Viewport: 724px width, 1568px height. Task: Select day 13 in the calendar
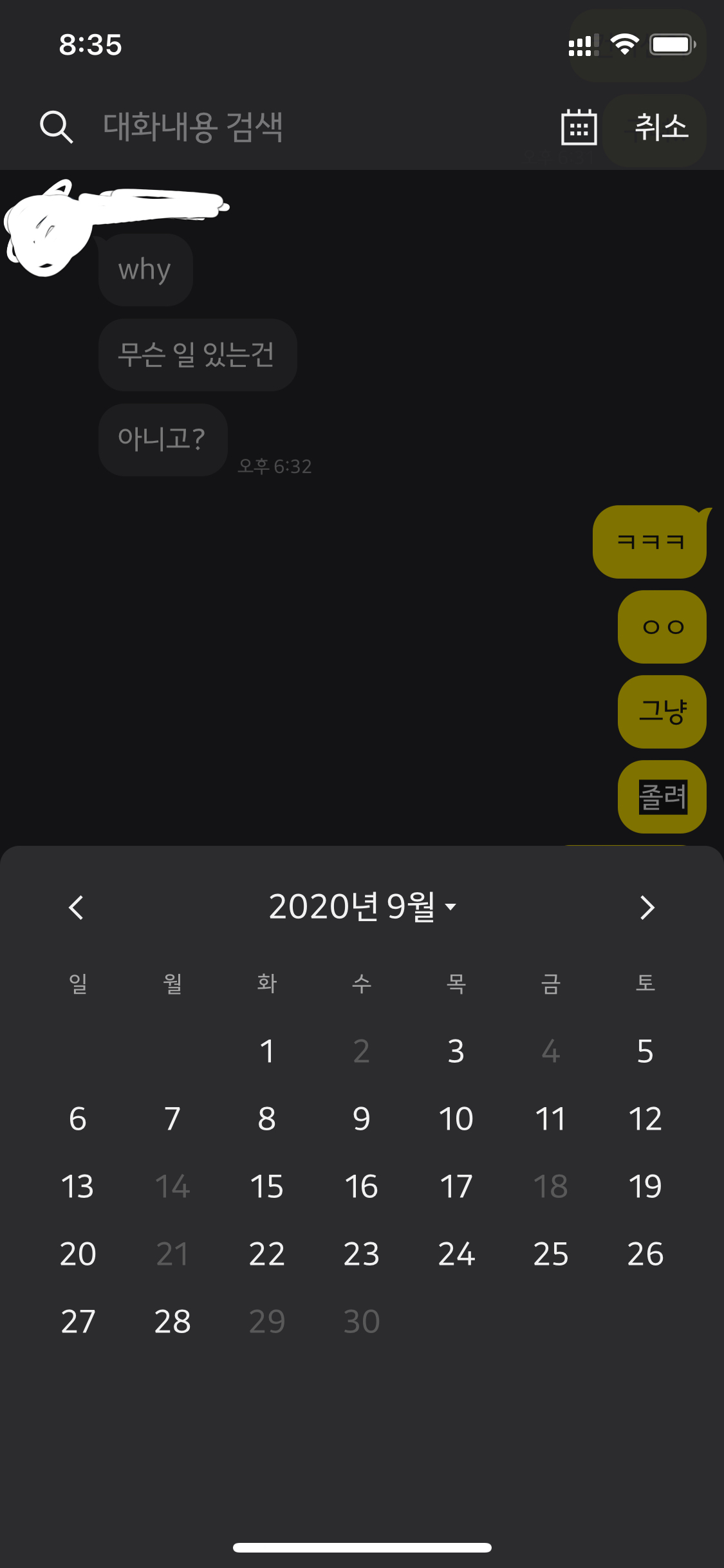[x=78, y=1186]
